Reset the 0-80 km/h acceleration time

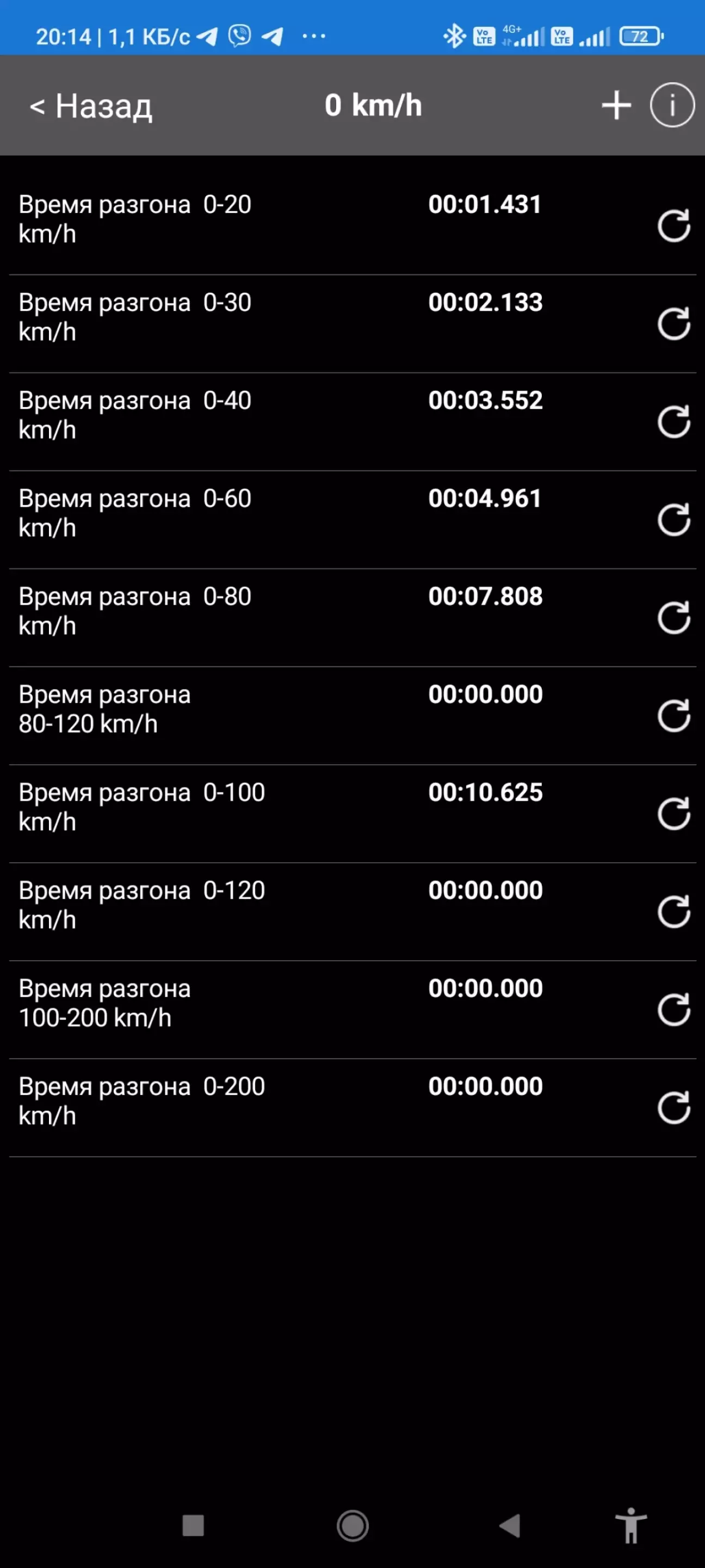[x=673, y=618]
